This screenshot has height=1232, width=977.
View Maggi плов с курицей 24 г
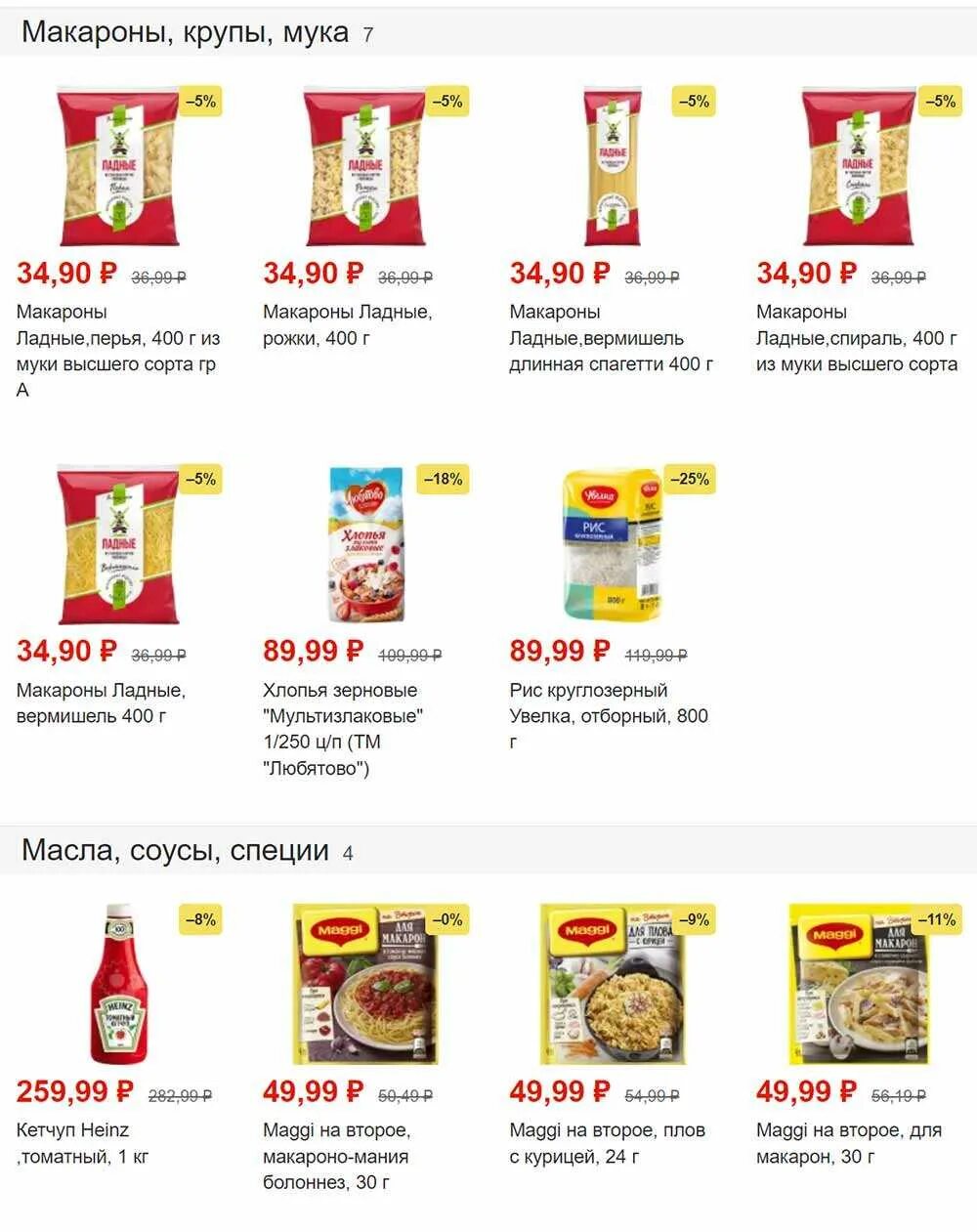pyautogui.click(x=613, y=985)
